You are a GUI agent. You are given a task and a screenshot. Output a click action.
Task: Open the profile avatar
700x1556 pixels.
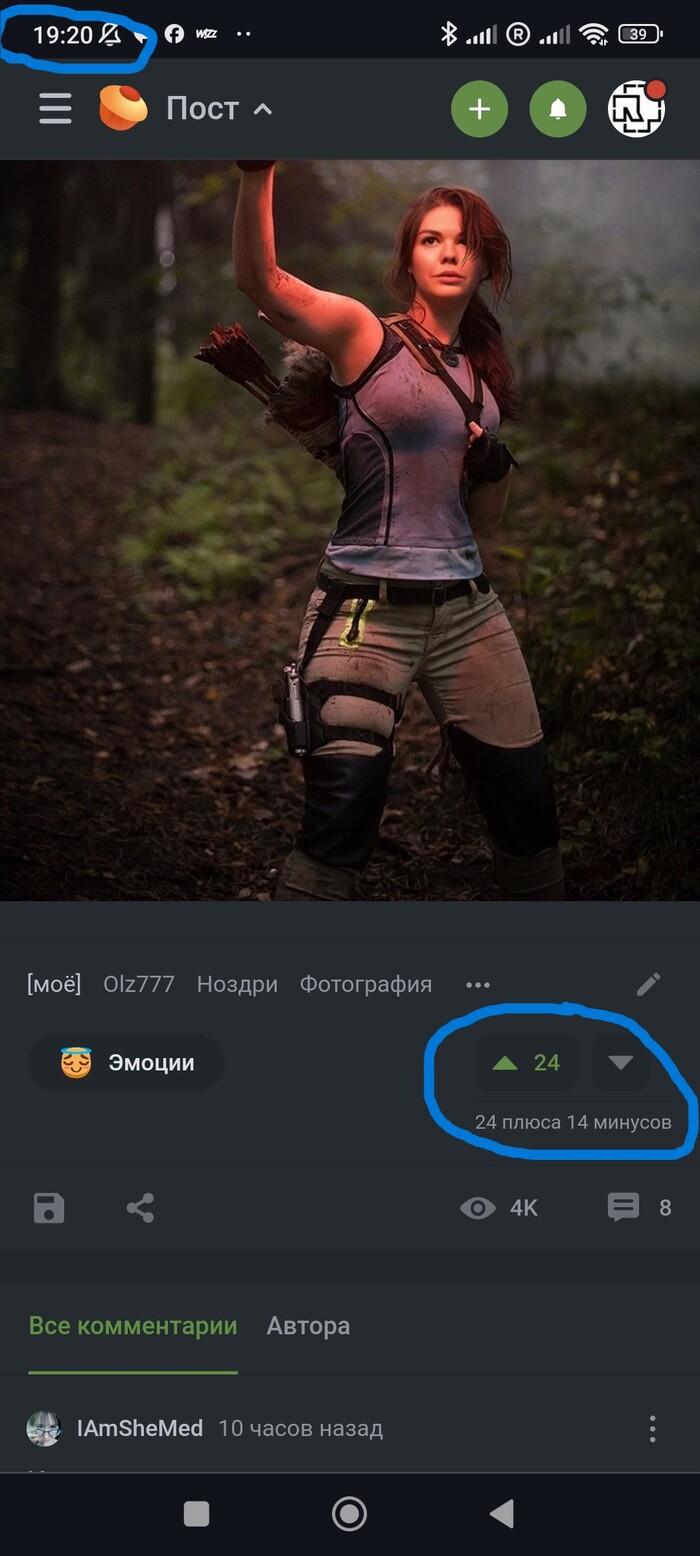(637, 109)
